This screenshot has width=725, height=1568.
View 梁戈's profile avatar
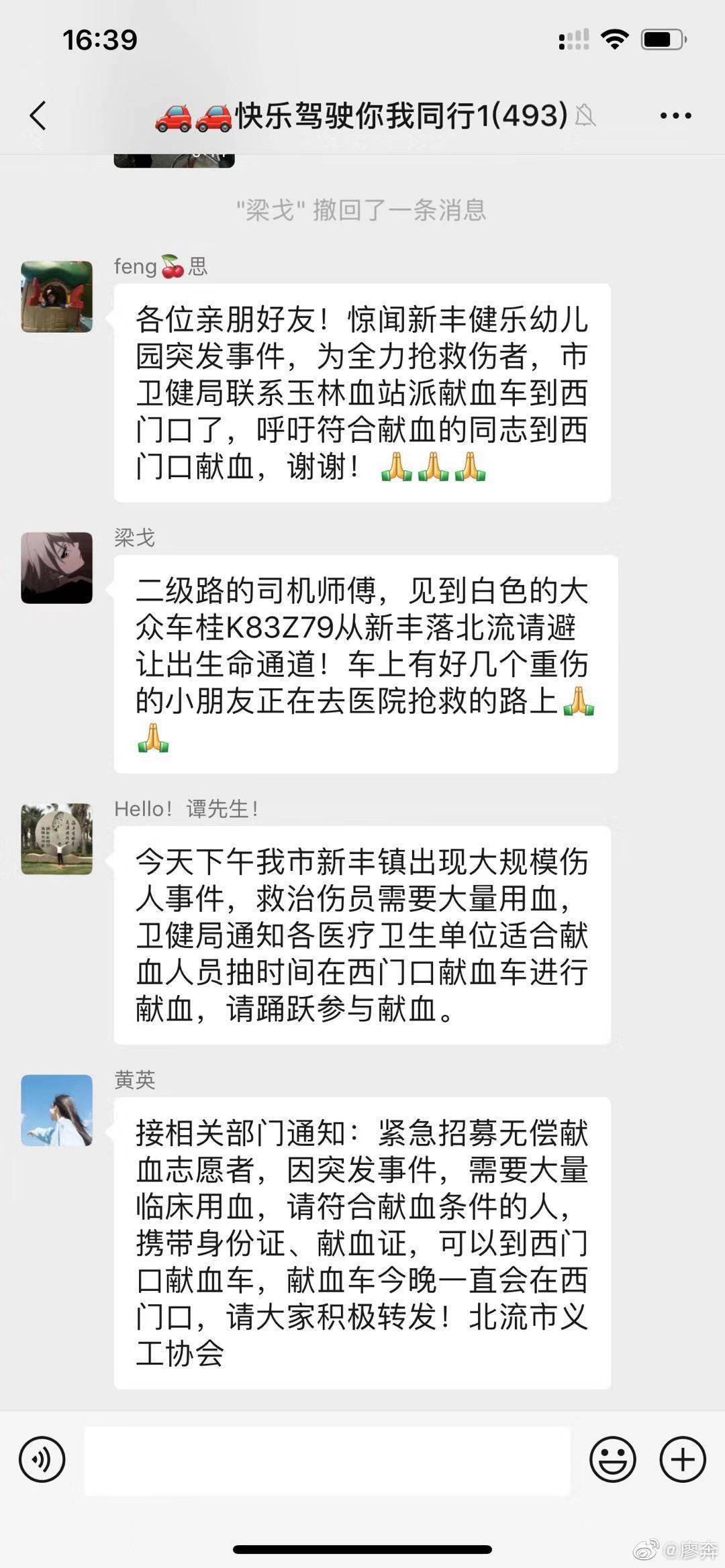57,568
